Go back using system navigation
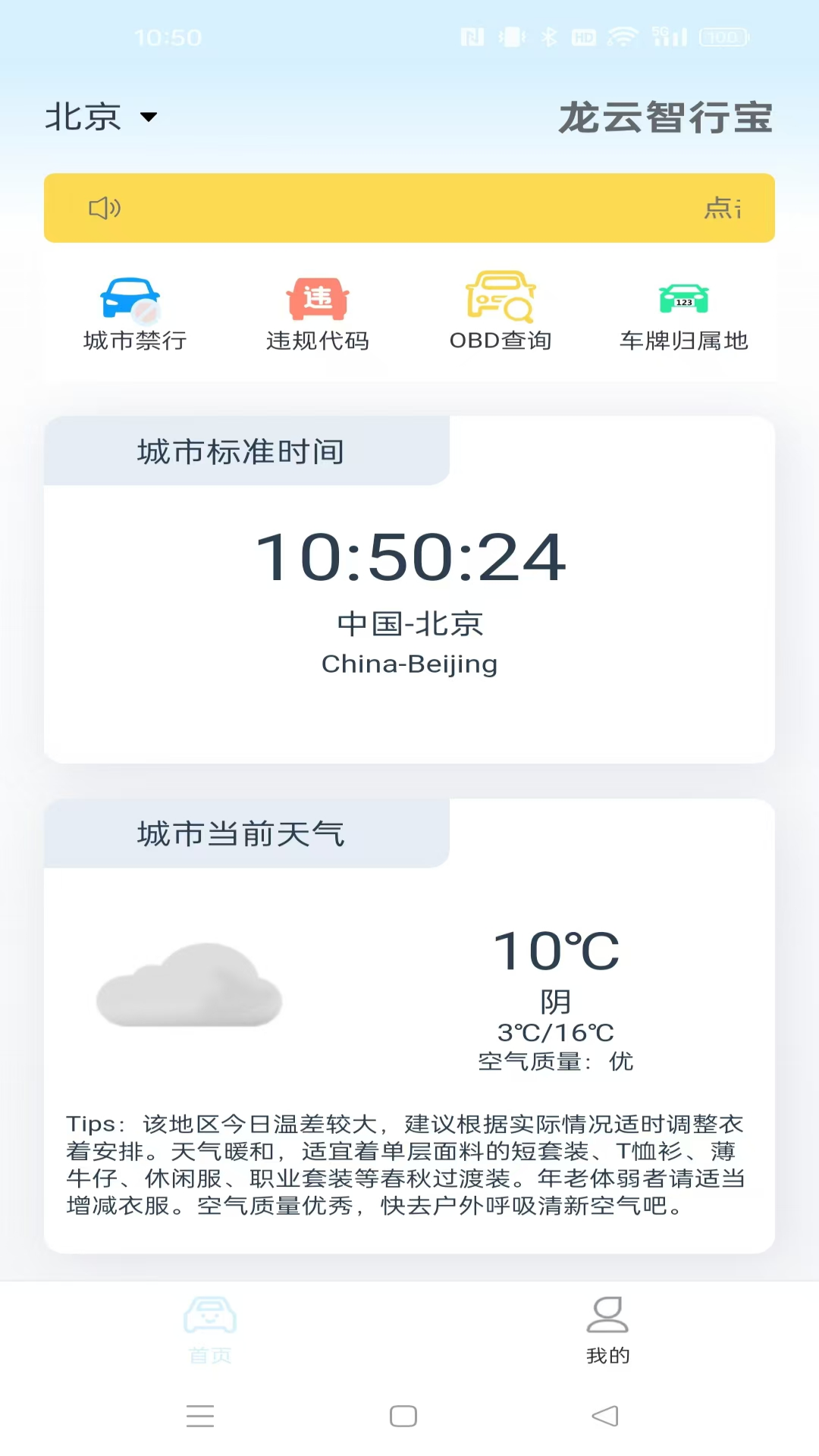 tap(605, 1416)
